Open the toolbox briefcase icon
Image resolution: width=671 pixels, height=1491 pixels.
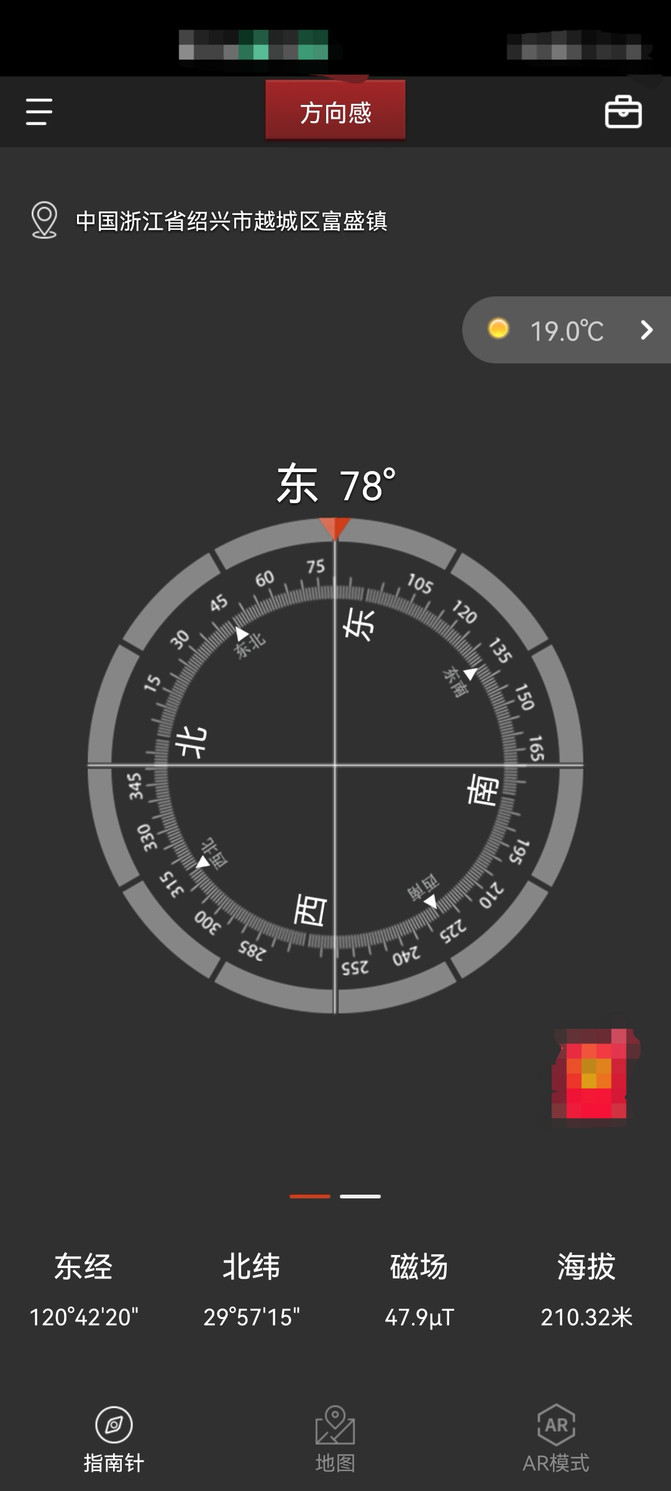[x=623, y=112]
